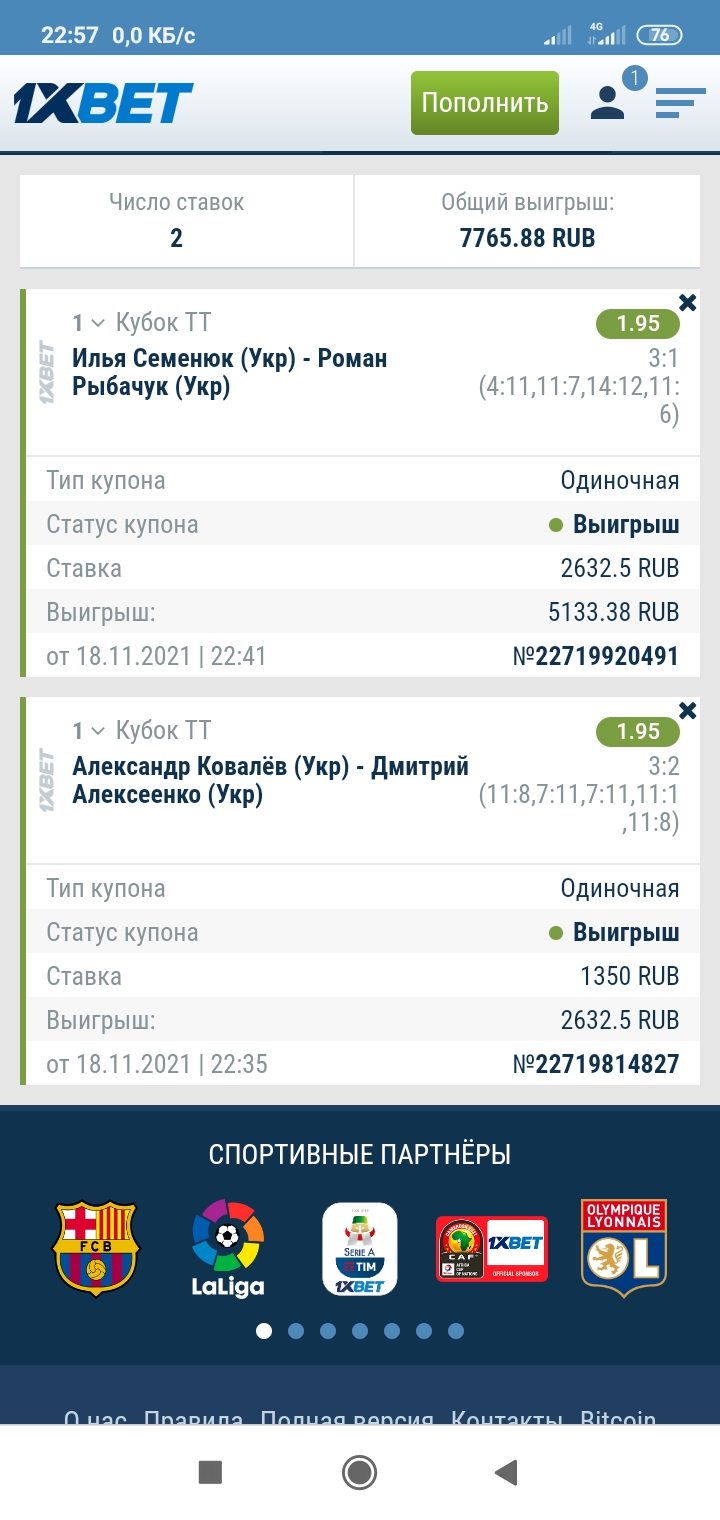Close the Семенюк - Рыбачук bet slip
This screenshot has height=1520, width=720.
688,302
